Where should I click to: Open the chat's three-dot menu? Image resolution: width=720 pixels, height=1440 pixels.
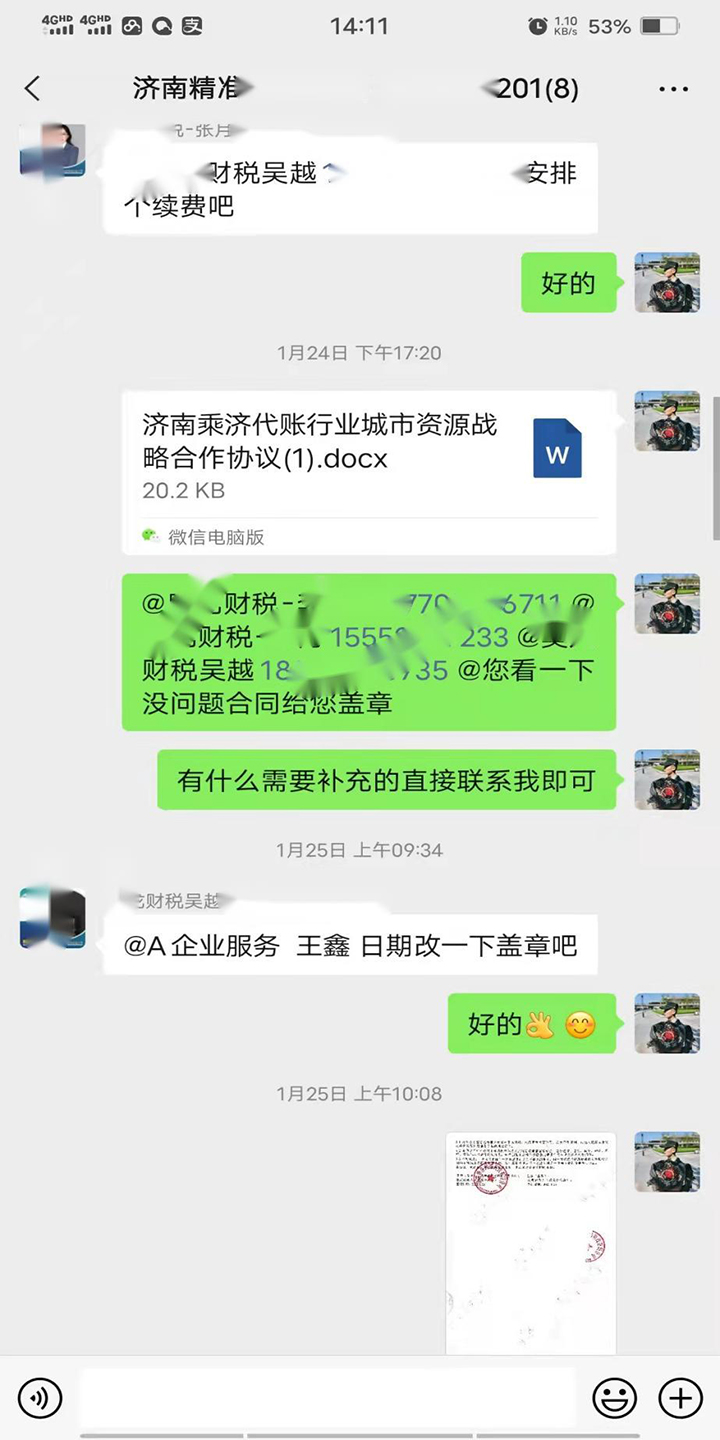[x=673, y=89]
